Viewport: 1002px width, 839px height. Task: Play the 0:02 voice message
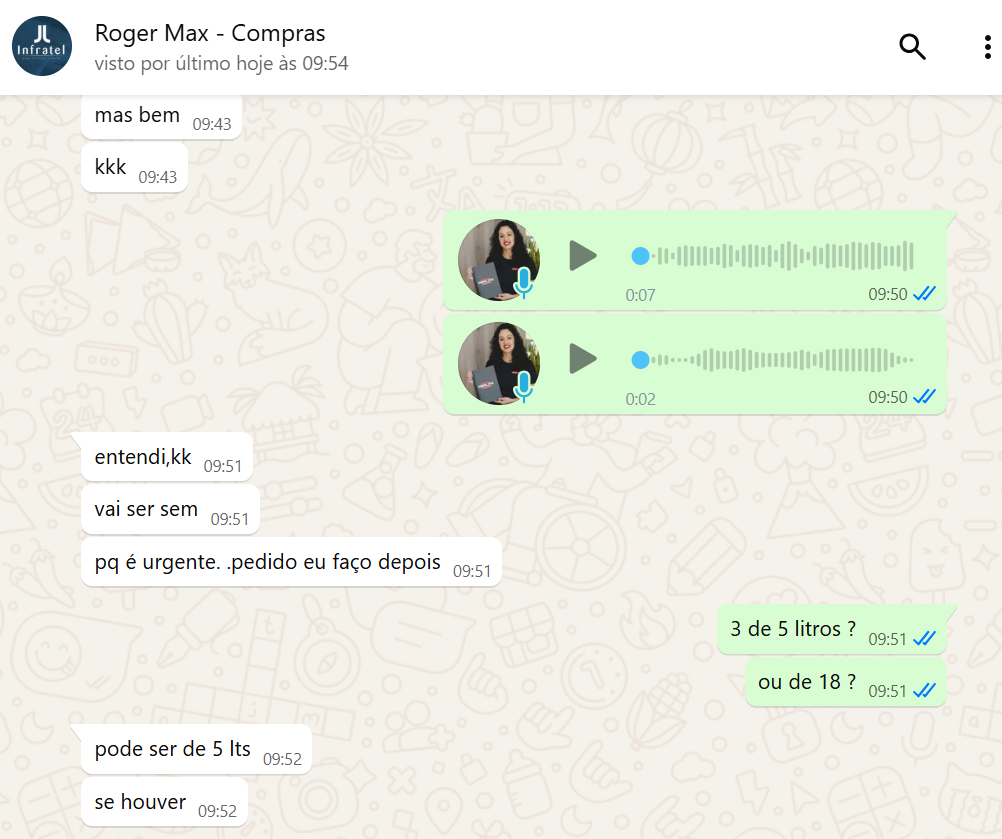coord(582,358)
